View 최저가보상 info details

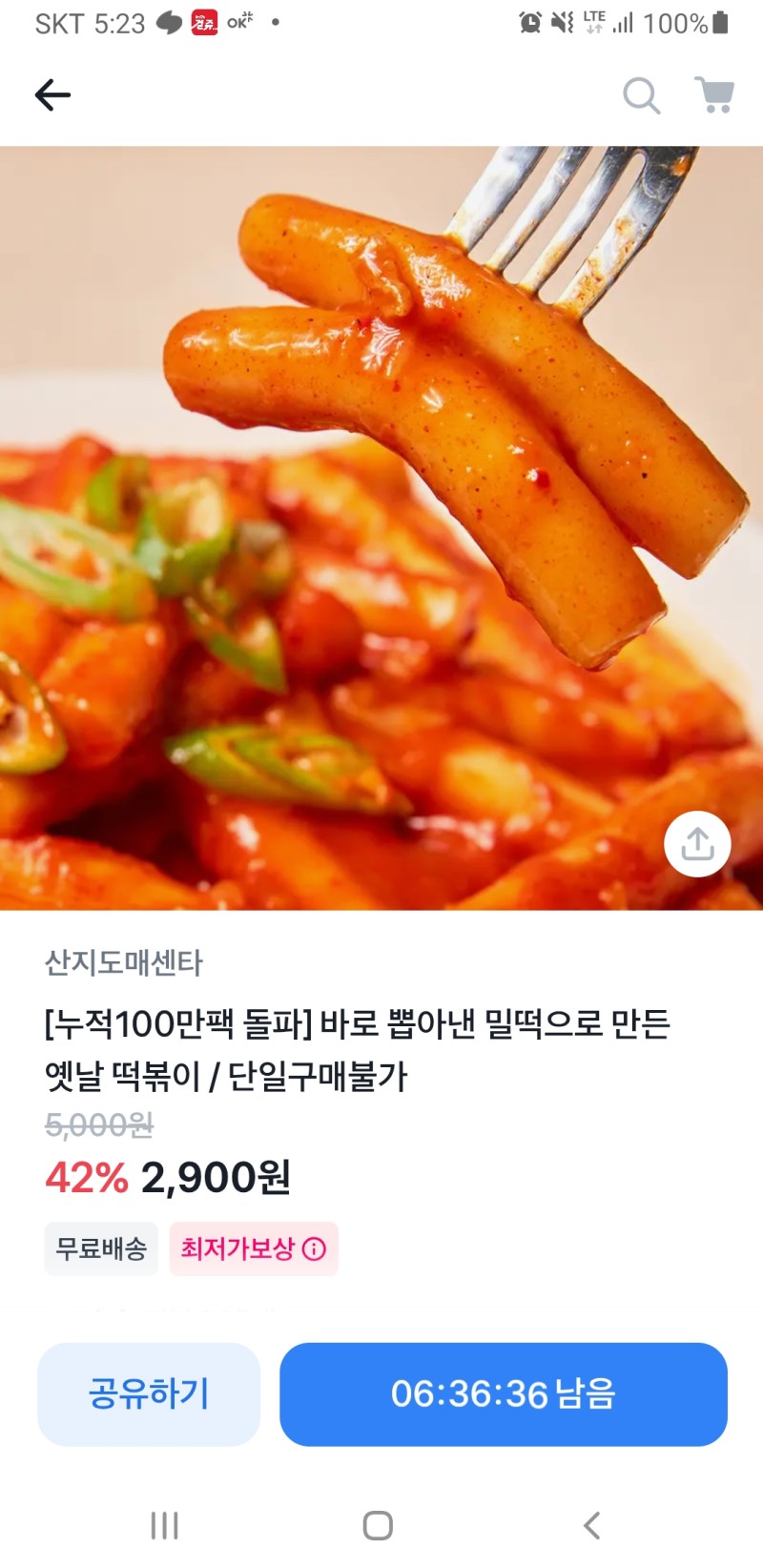pos(314,1248)
